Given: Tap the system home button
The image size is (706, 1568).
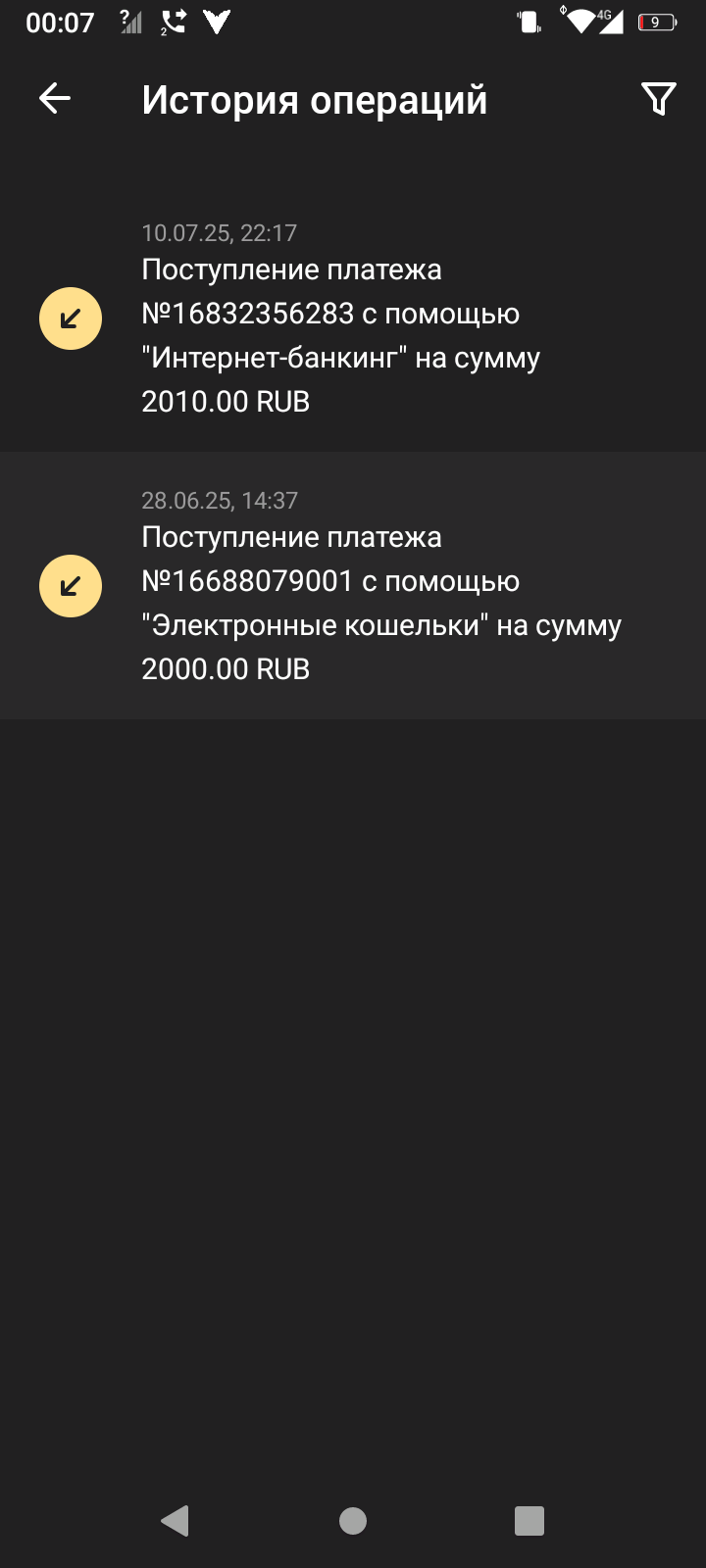Looking at the screenshot, I should pyautogui.click(x=353, y=1520).
